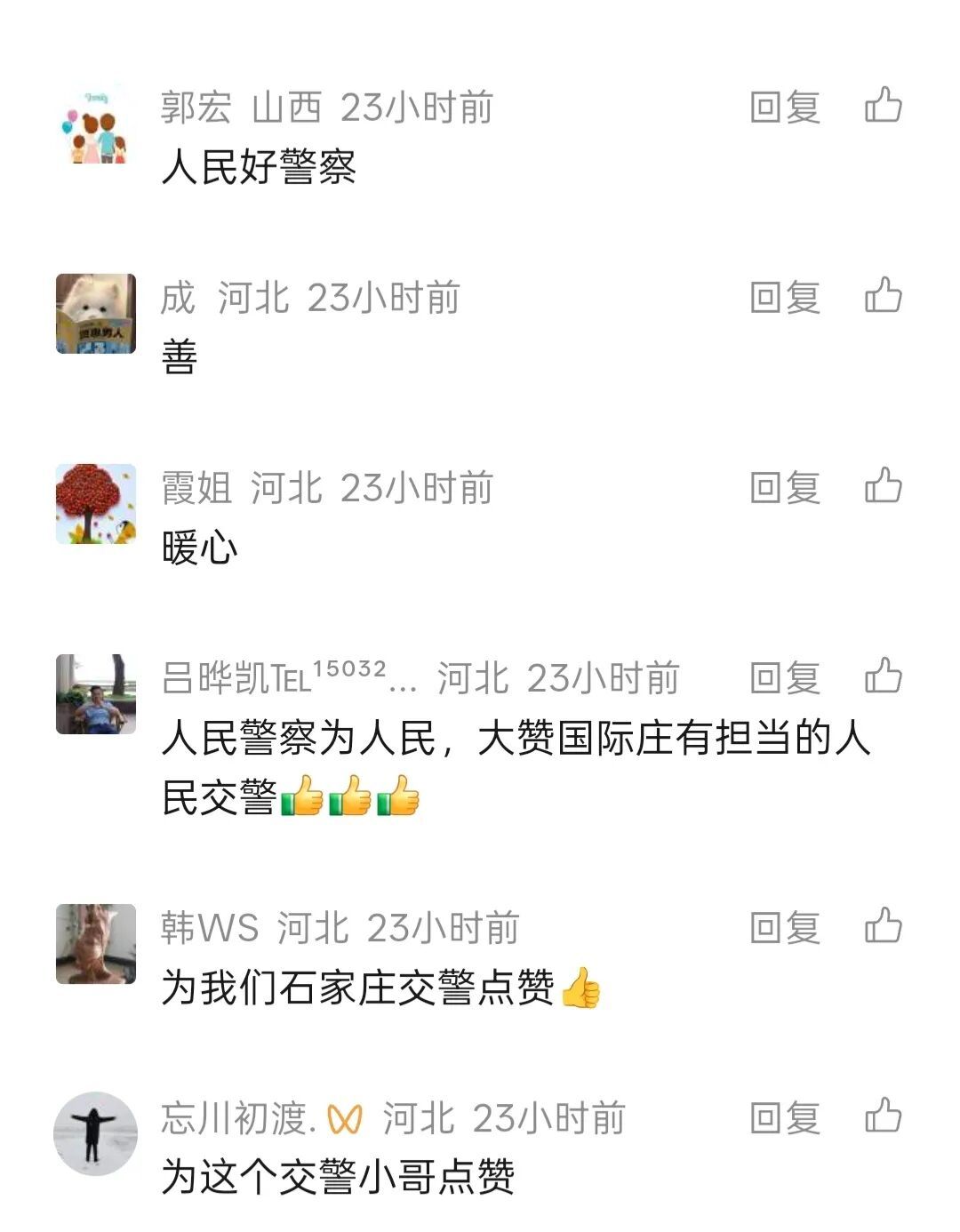Tap the like icon on 霞姐's comment
This screenshot has height=1232, width=960.
click(x=882, y=487)
